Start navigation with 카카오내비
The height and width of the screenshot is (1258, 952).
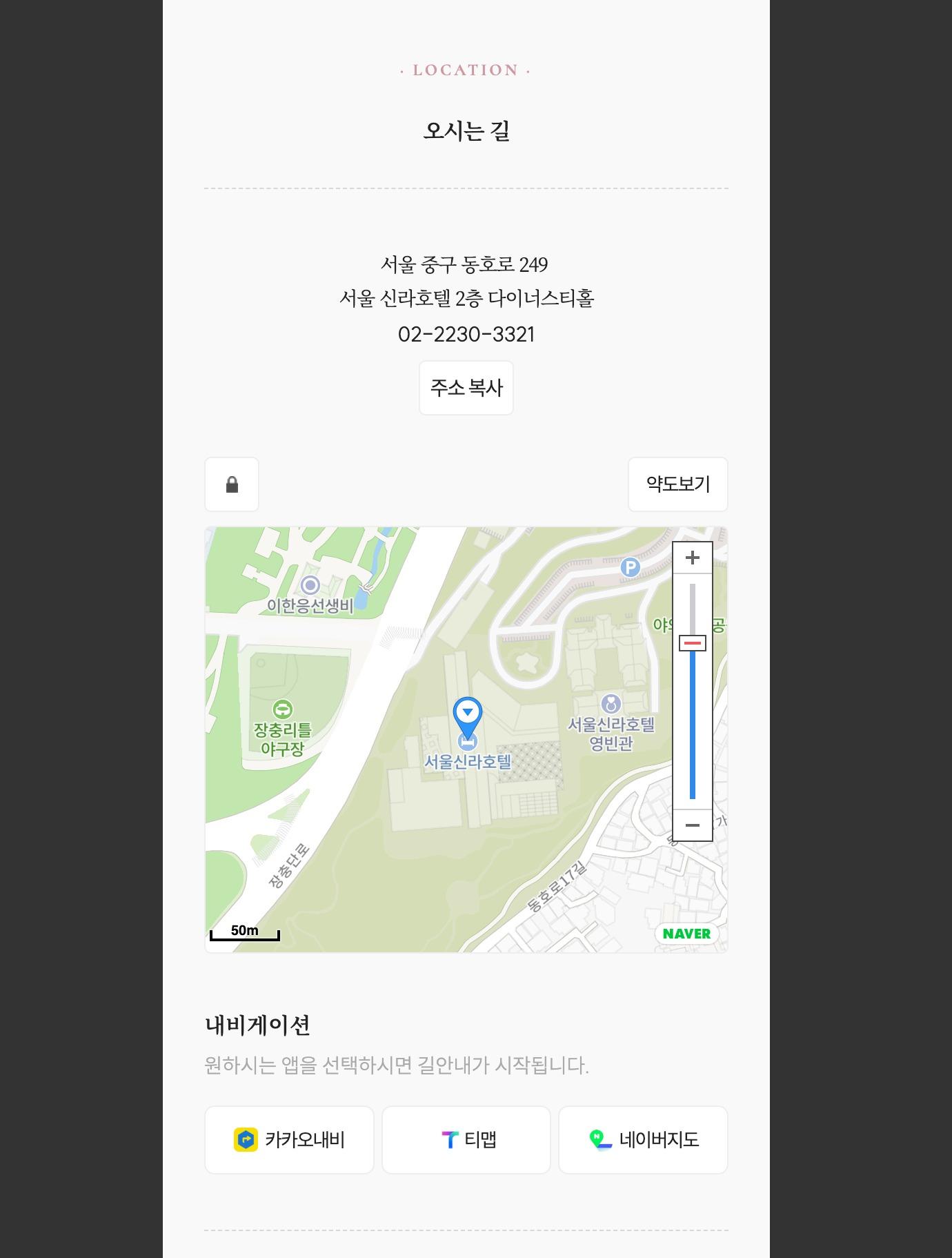pos(289,1140)
